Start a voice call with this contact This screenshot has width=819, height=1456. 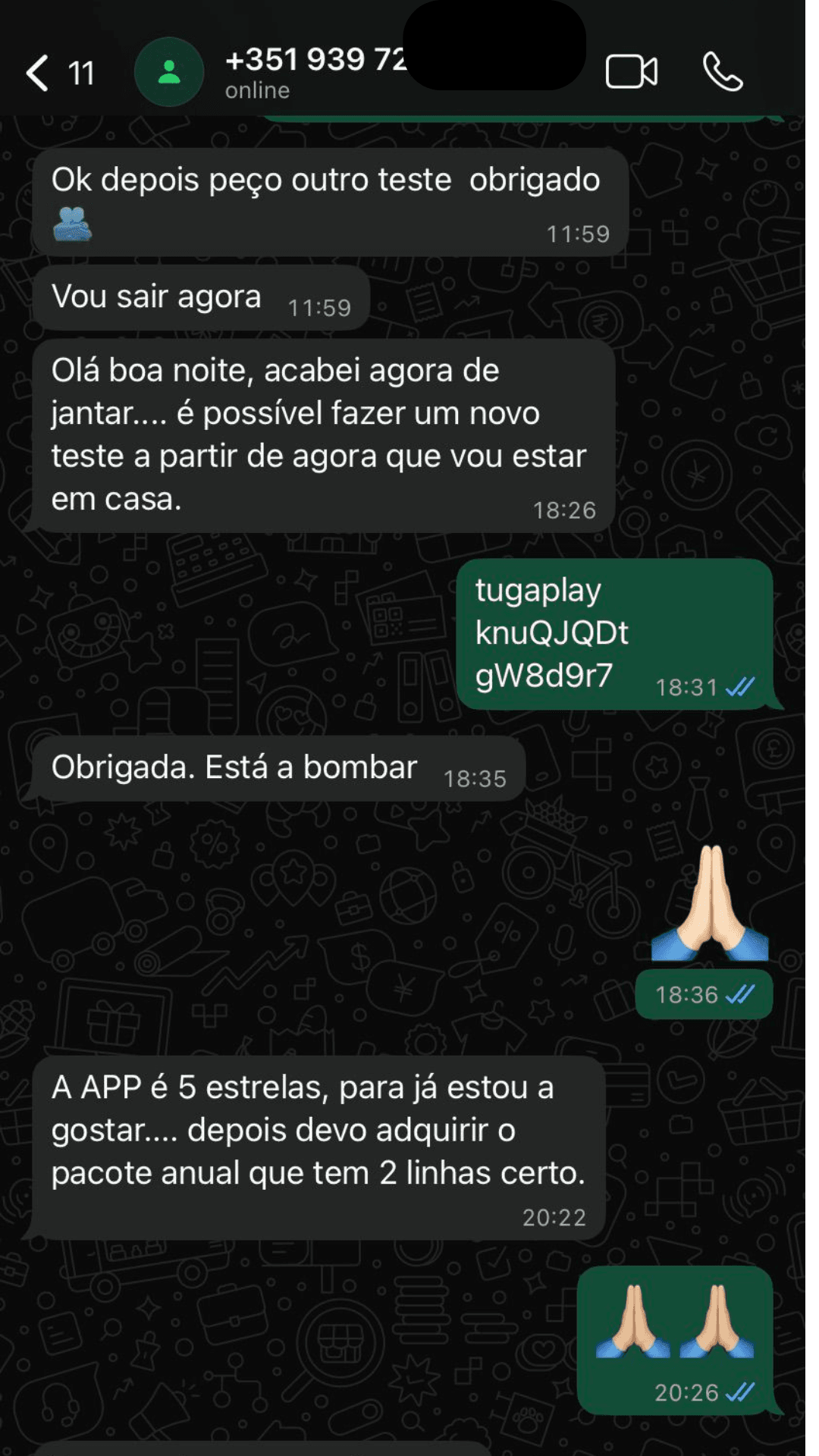pos(722,72)
